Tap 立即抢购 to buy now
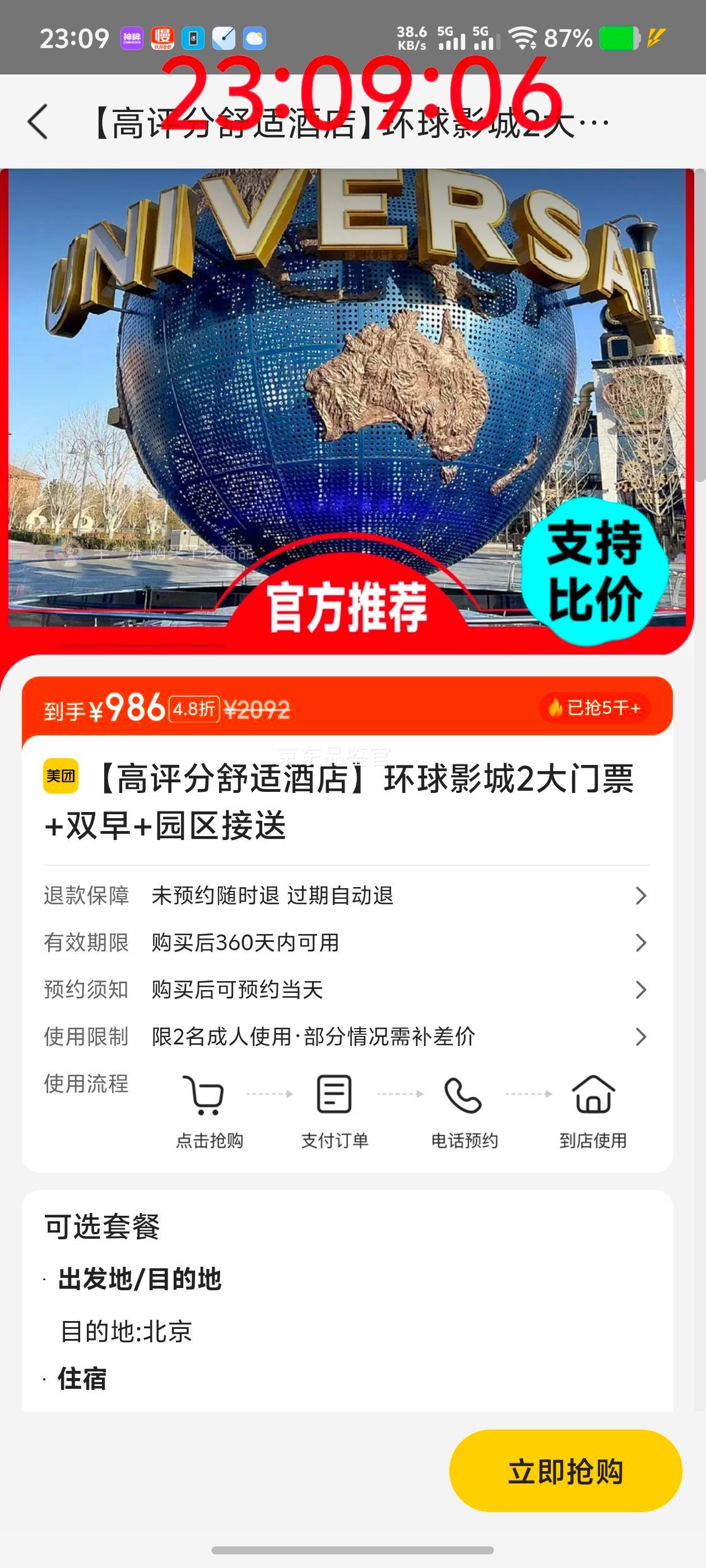The height and width of the screenshot is (1568, 706). click(x=565, y=1471)
